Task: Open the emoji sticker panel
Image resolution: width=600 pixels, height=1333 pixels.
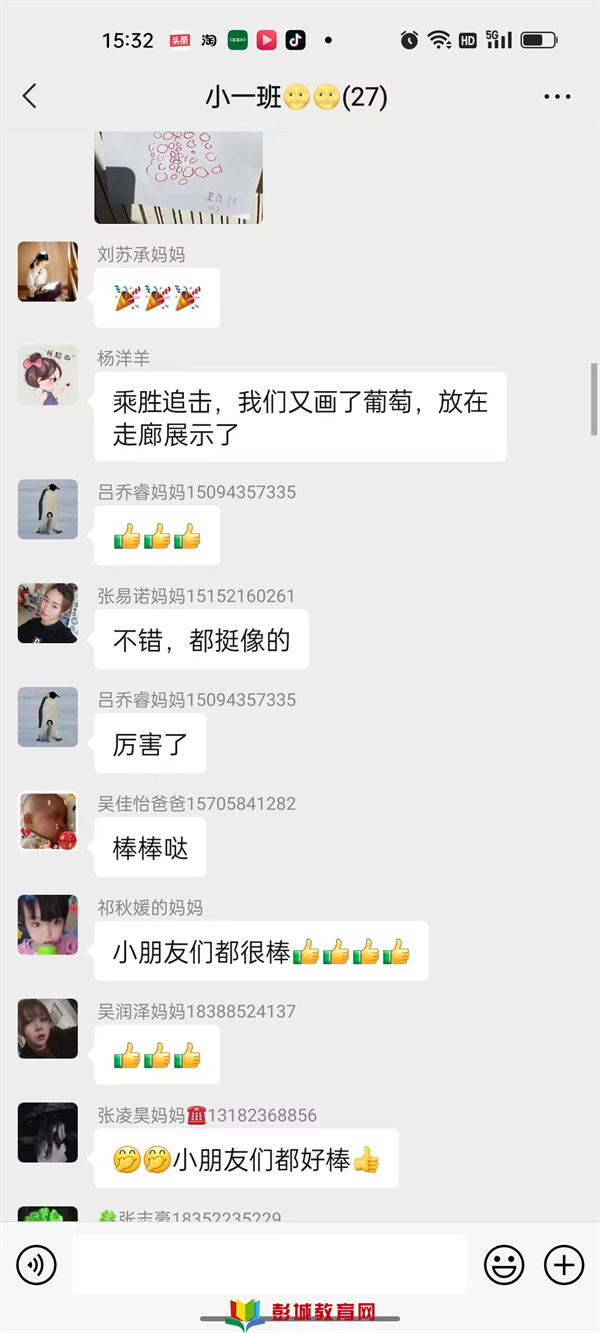Action: 504,1265
